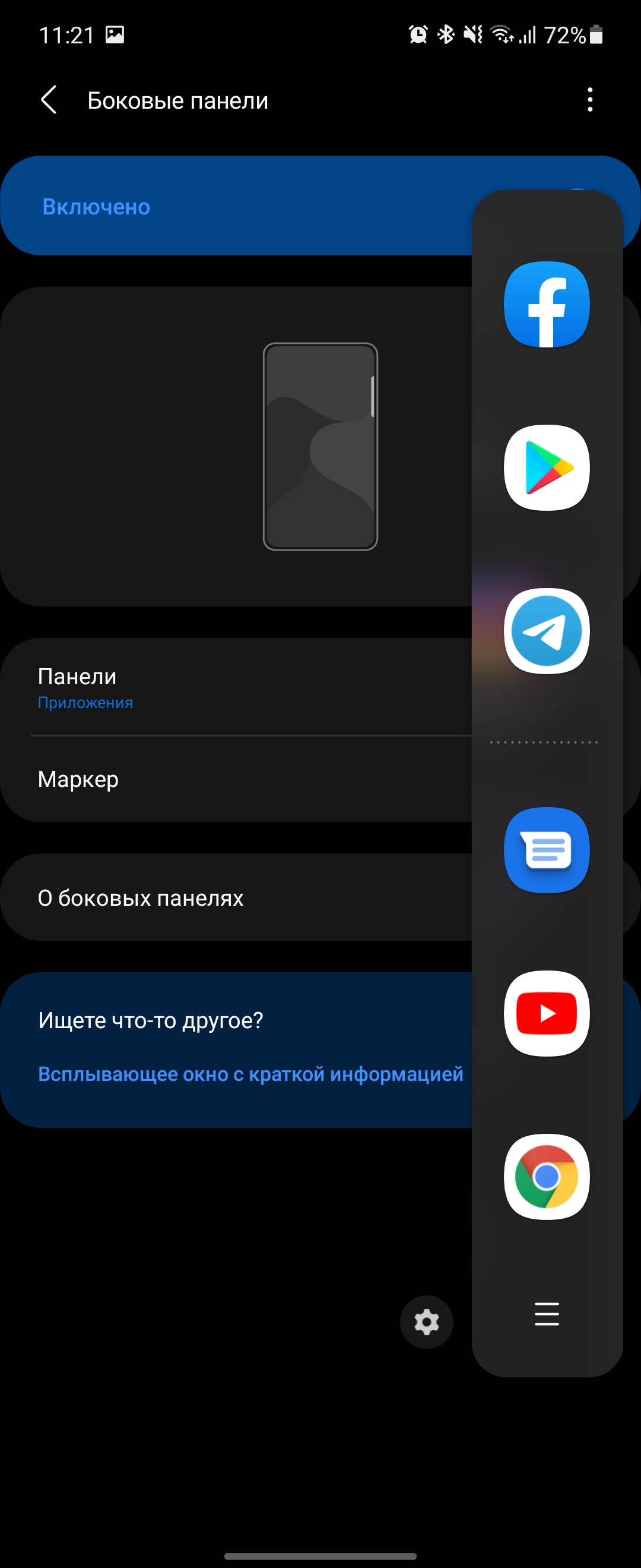Open edge panel settings gear

coord(426,1322)
